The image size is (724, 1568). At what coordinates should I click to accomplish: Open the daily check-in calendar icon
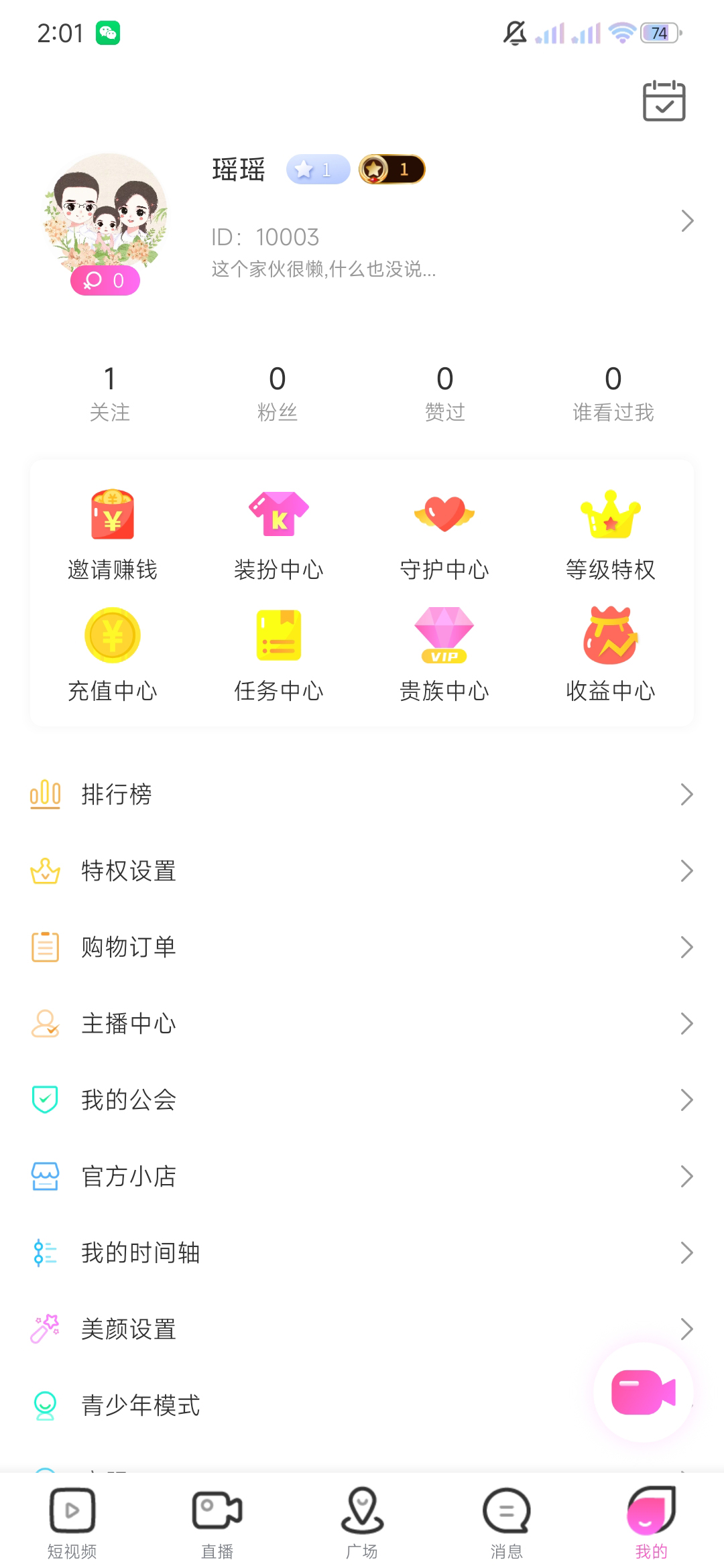(x=664, y=101)
